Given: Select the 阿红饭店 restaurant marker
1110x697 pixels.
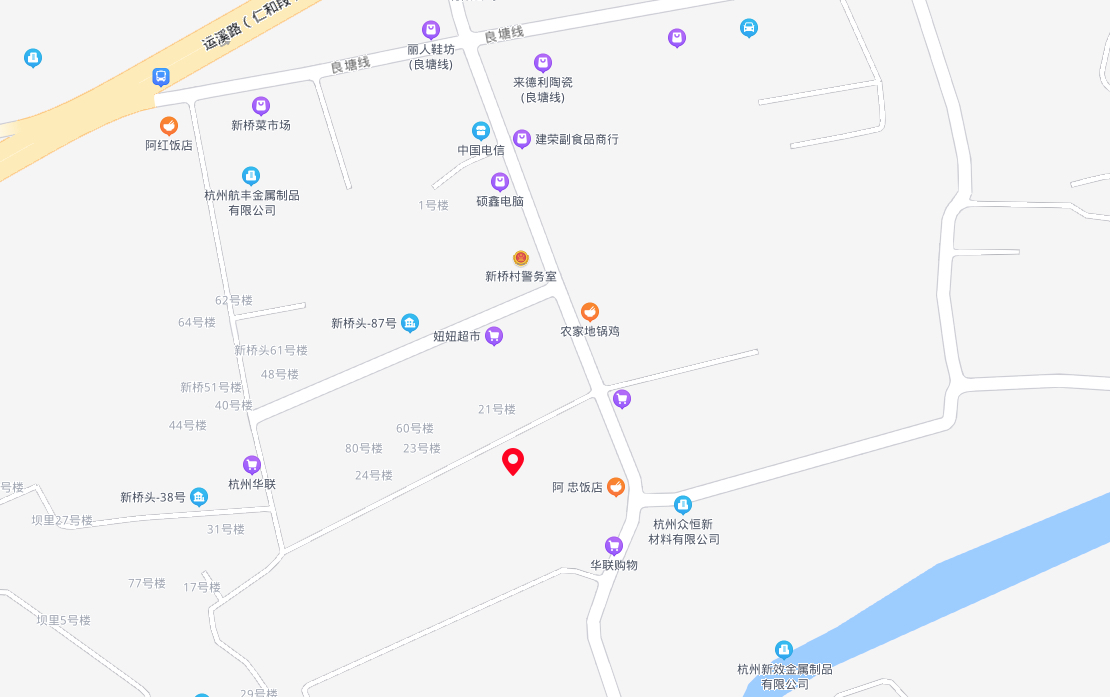Looking at the screenshot, I should (169, 126).
